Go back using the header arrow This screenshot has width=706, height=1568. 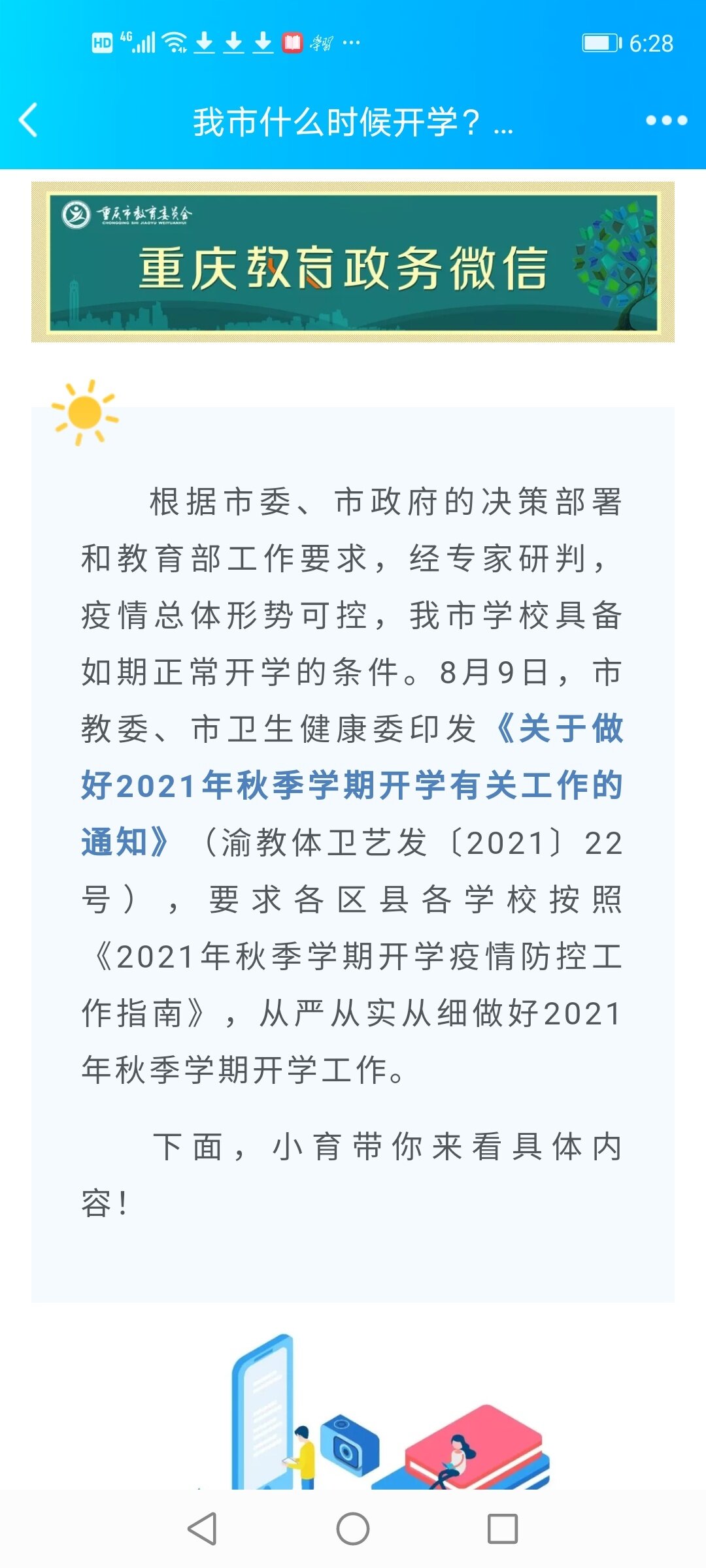[29, 120]
